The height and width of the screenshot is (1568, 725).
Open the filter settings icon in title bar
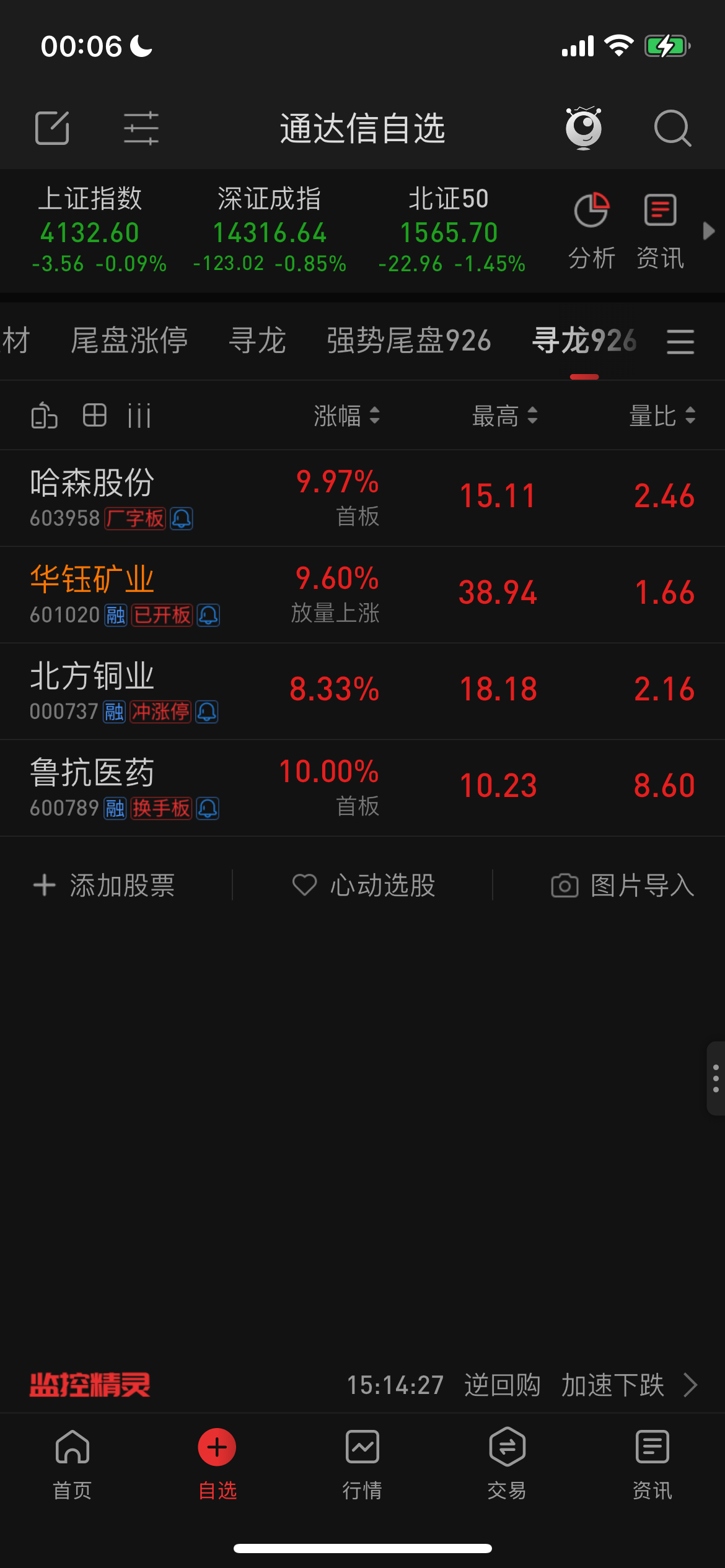[140, 128]
